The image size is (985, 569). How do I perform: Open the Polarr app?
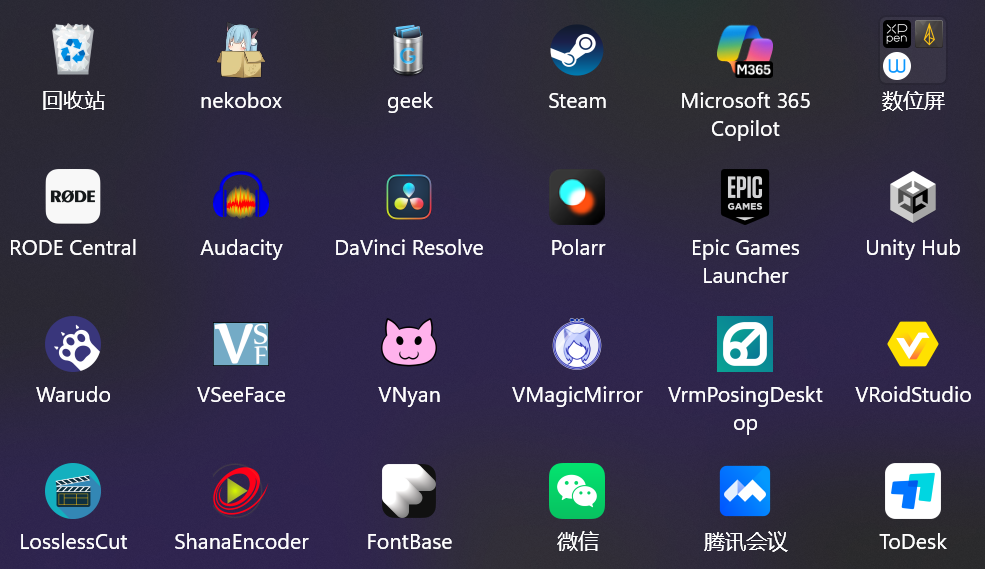[x=577, y=197]
